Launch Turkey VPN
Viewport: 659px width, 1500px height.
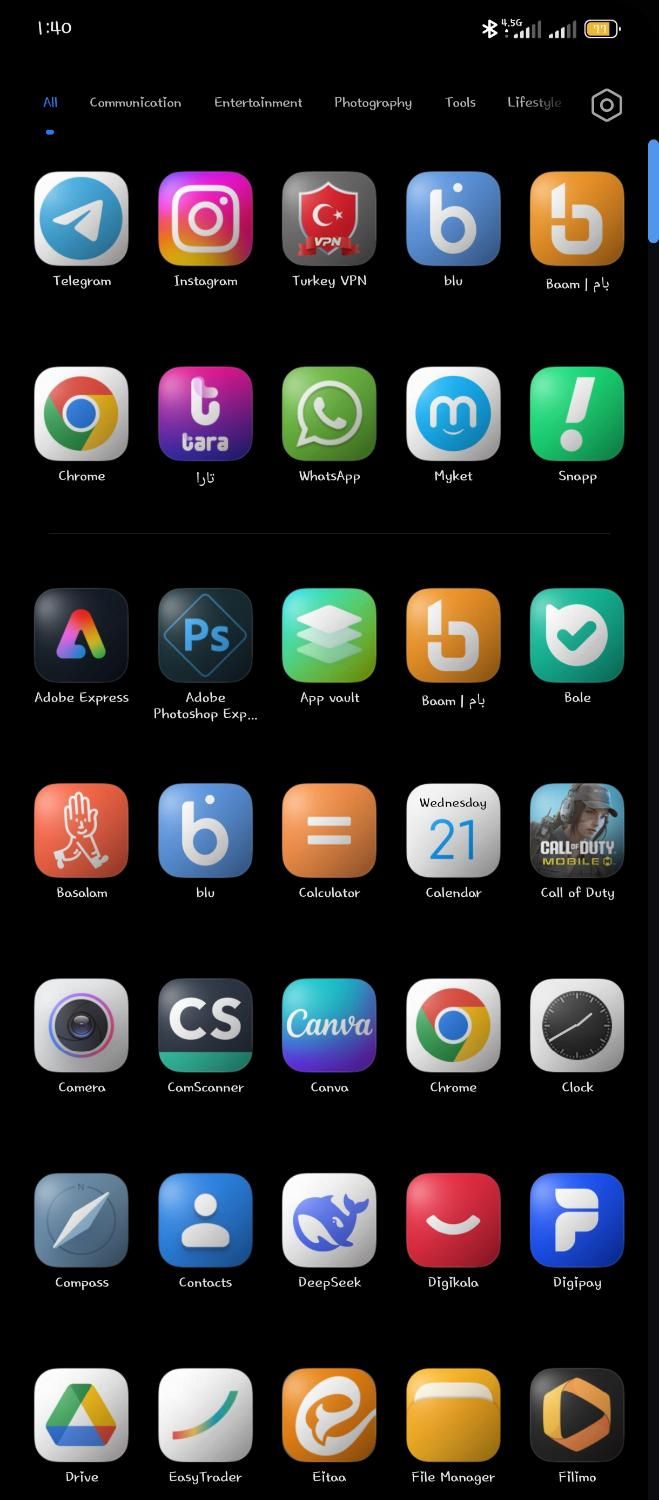(329, 219)
